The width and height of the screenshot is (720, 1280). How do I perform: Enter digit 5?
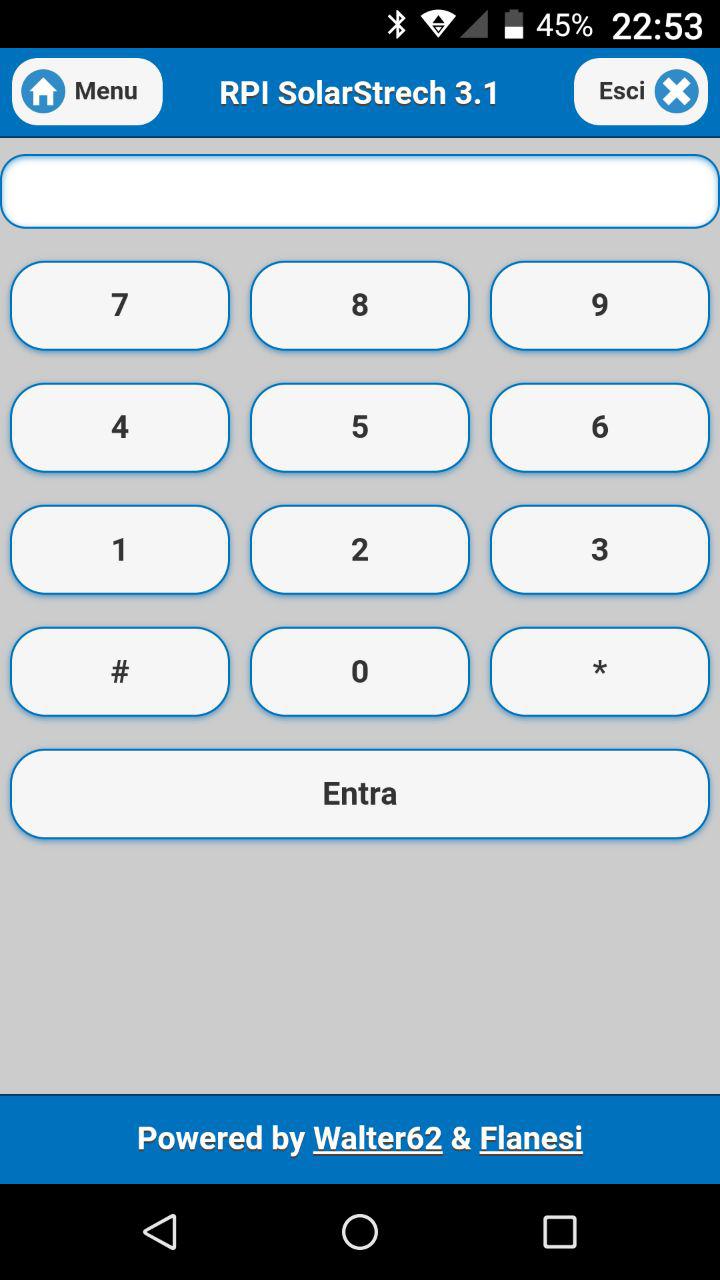pyautogui.click(x=360, y=428)
